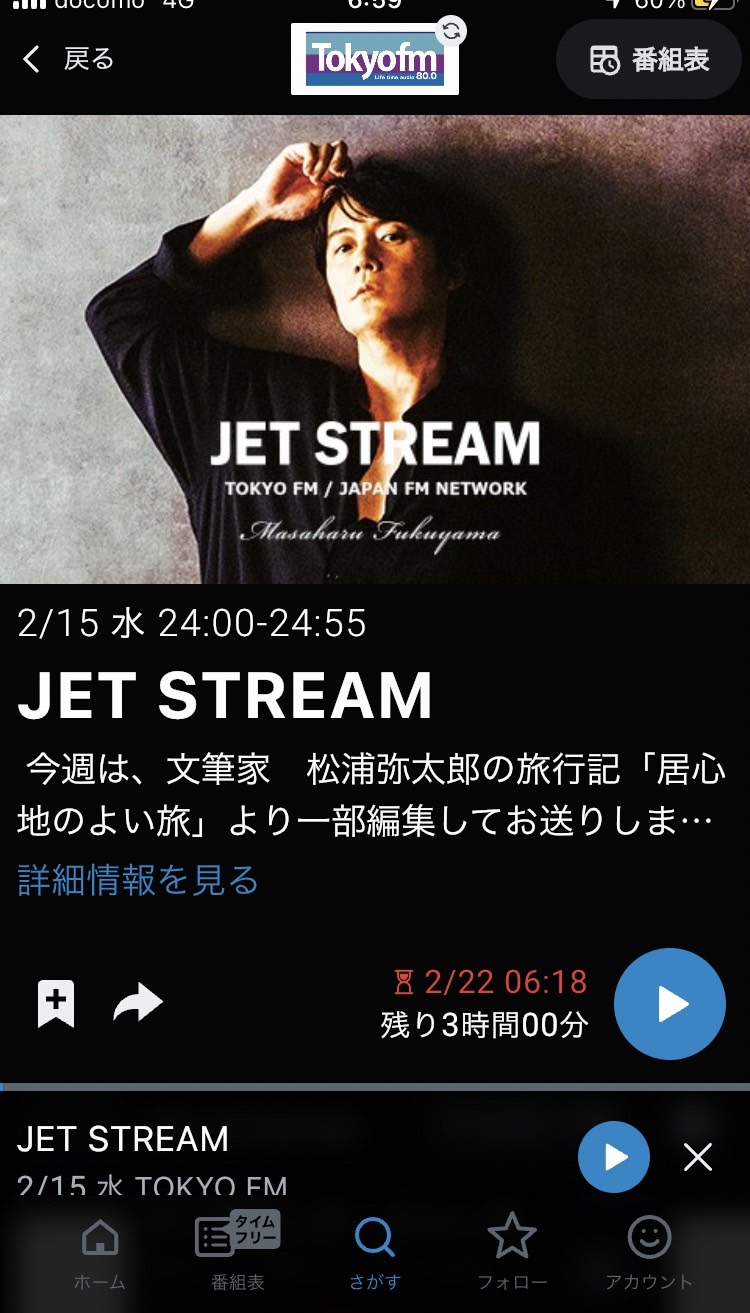The height and width of the screenshot is (1313, 750).
Task: Open the 番組表 program guide button
Action: (649, 59)
